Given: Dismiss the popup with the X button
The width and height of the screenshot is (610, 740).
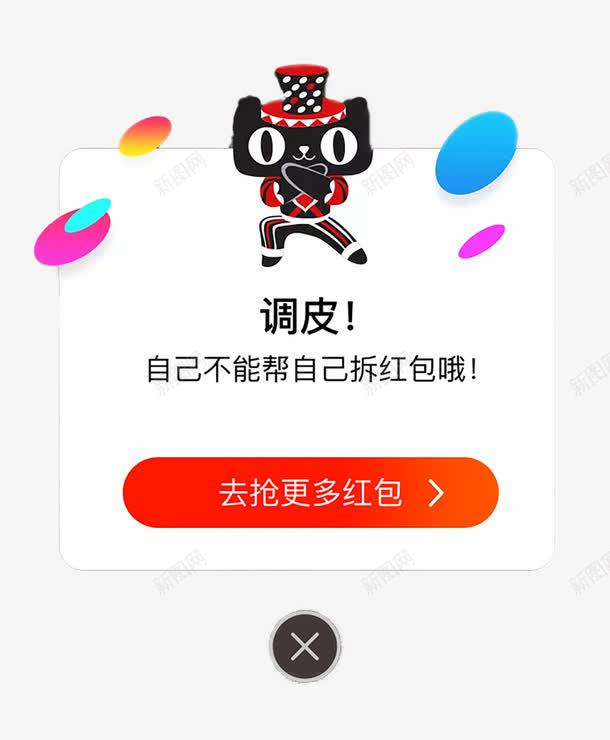Looking at the screenshot, I should [305, 647].
